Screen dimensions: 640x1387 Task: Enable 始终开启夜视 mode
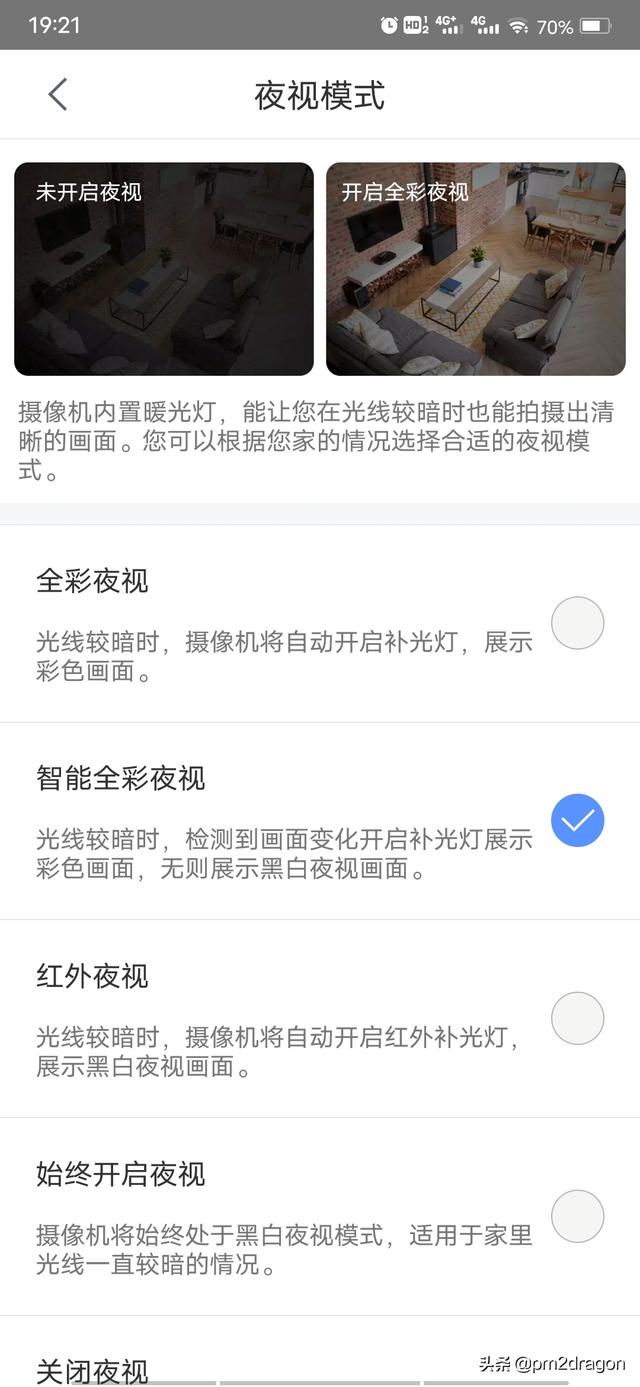(x=577, y=1216)
